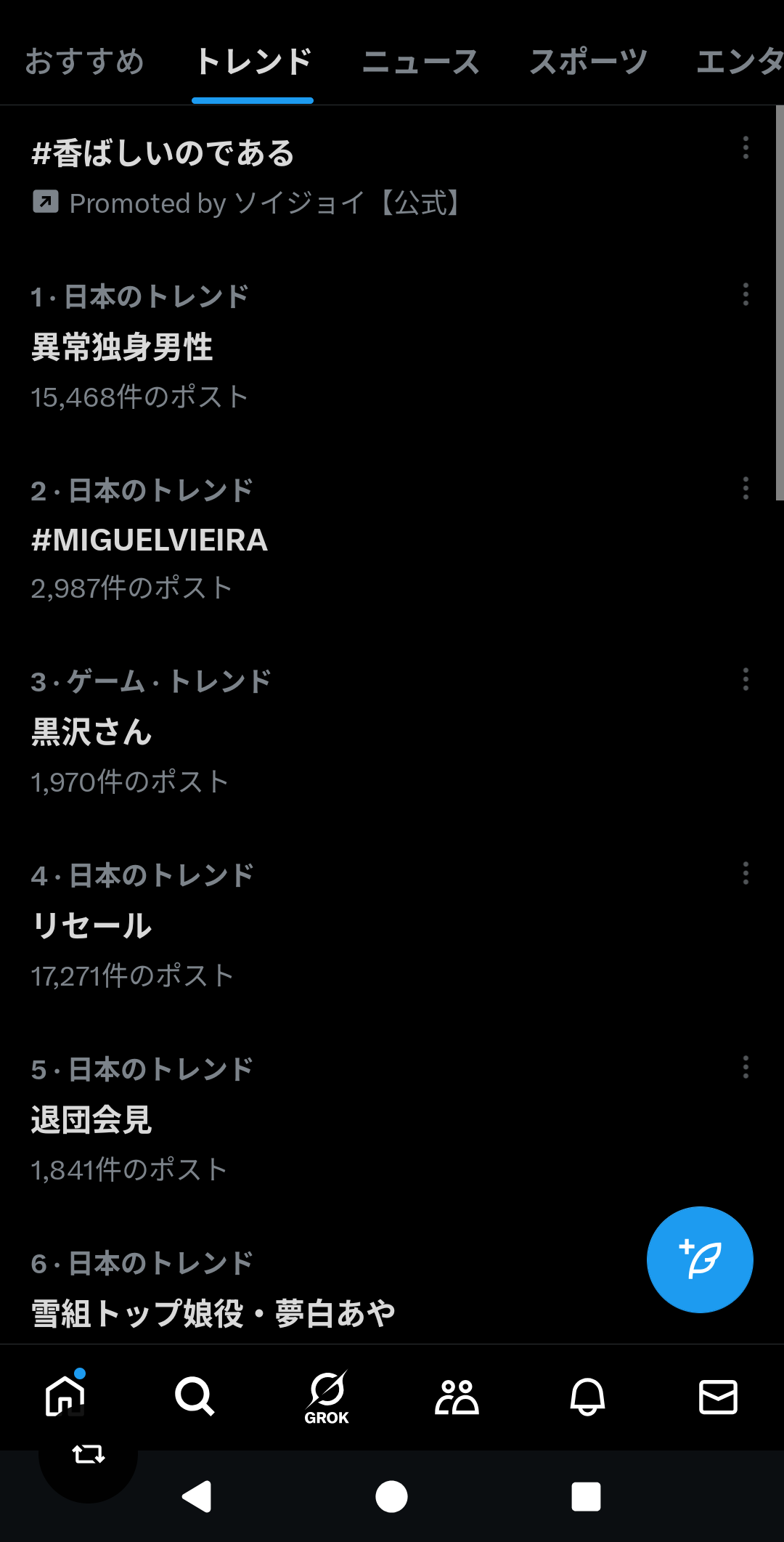Open the promoted trend #香ばしいのである
The width and height of the screenshot is (784, 1542).
163,154
